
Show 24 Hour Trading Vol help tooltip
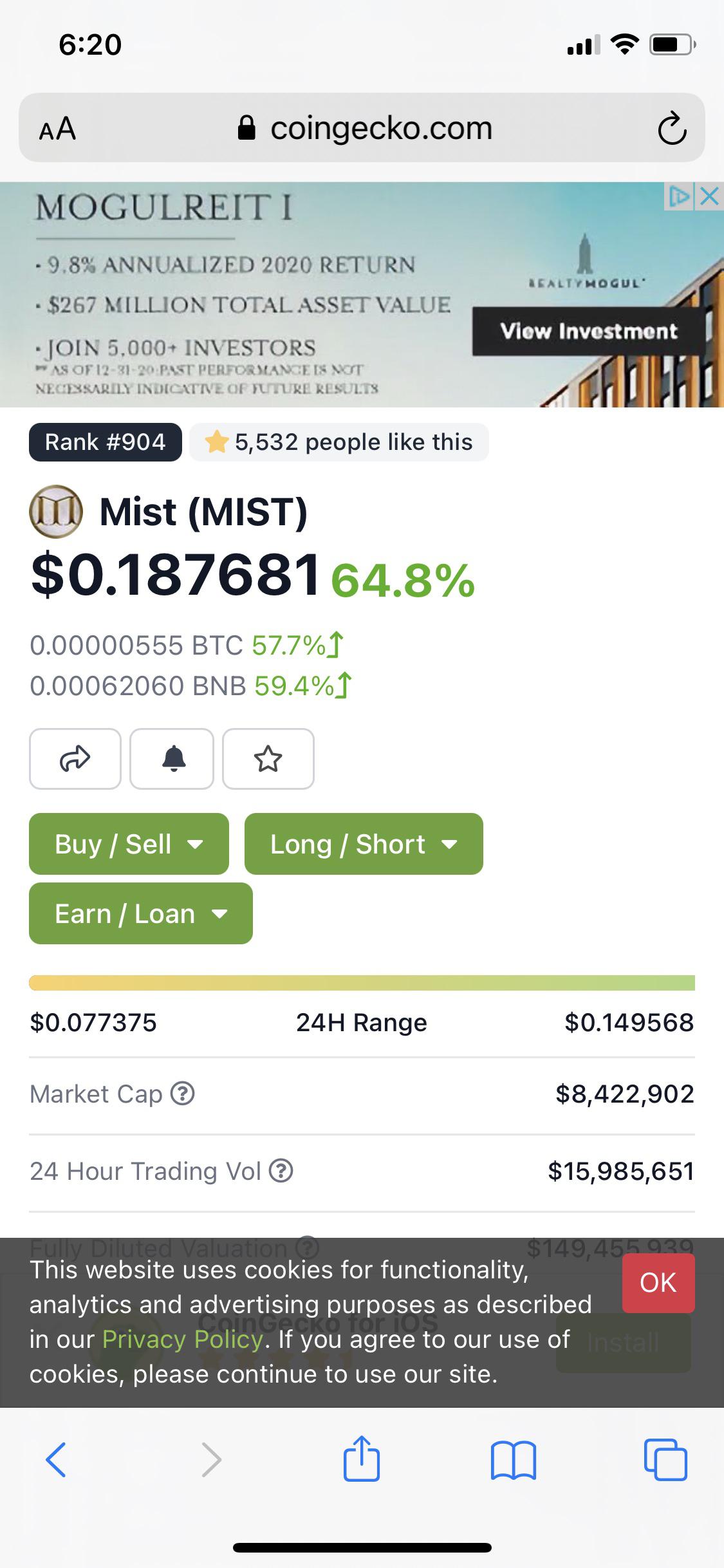[281, 1171]
